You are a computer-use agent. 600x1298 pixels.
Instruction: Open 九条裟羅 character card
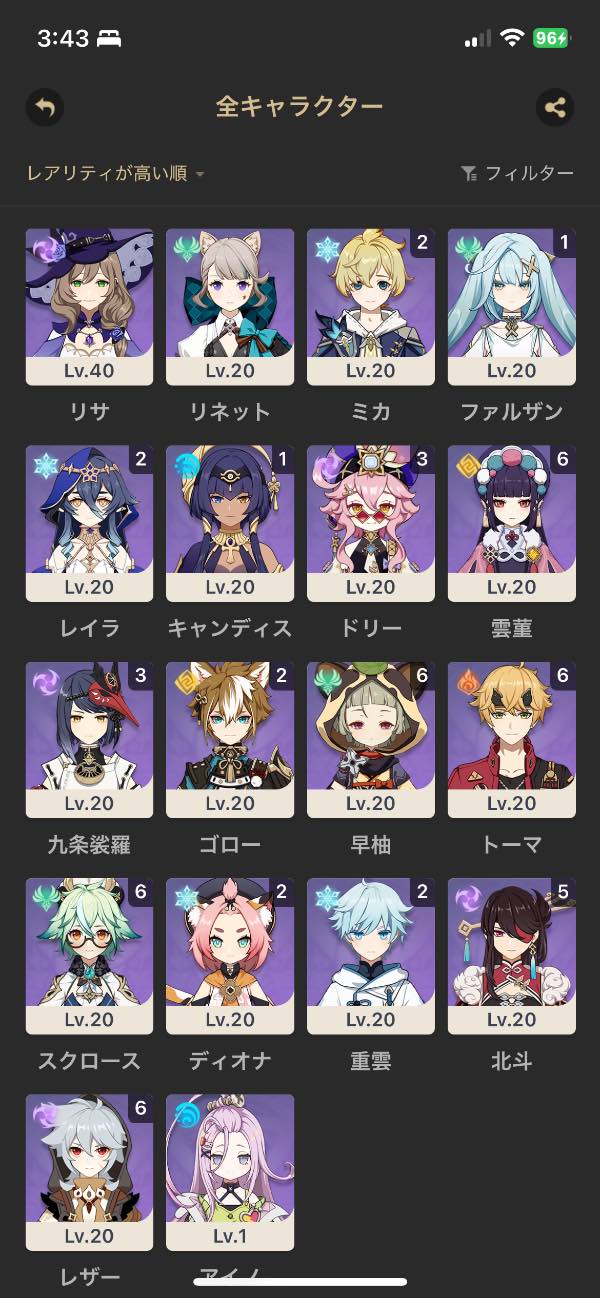click(89, 739)
